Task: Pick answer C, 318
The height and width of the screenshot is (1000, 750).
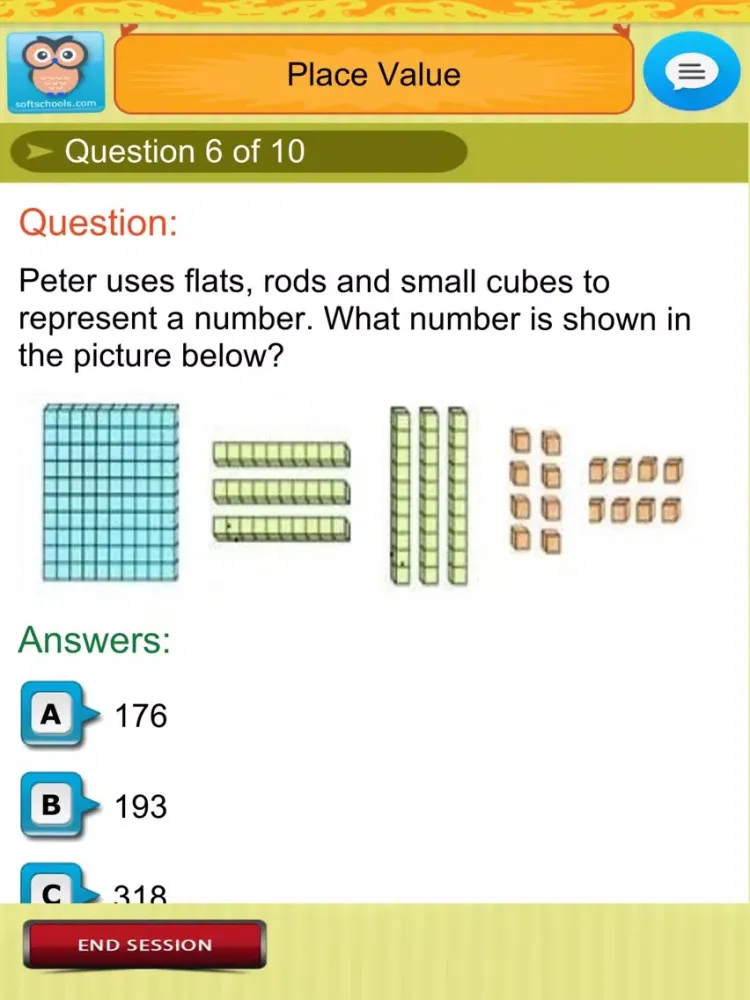Action: pyautogui.click(x=53, y=890)
